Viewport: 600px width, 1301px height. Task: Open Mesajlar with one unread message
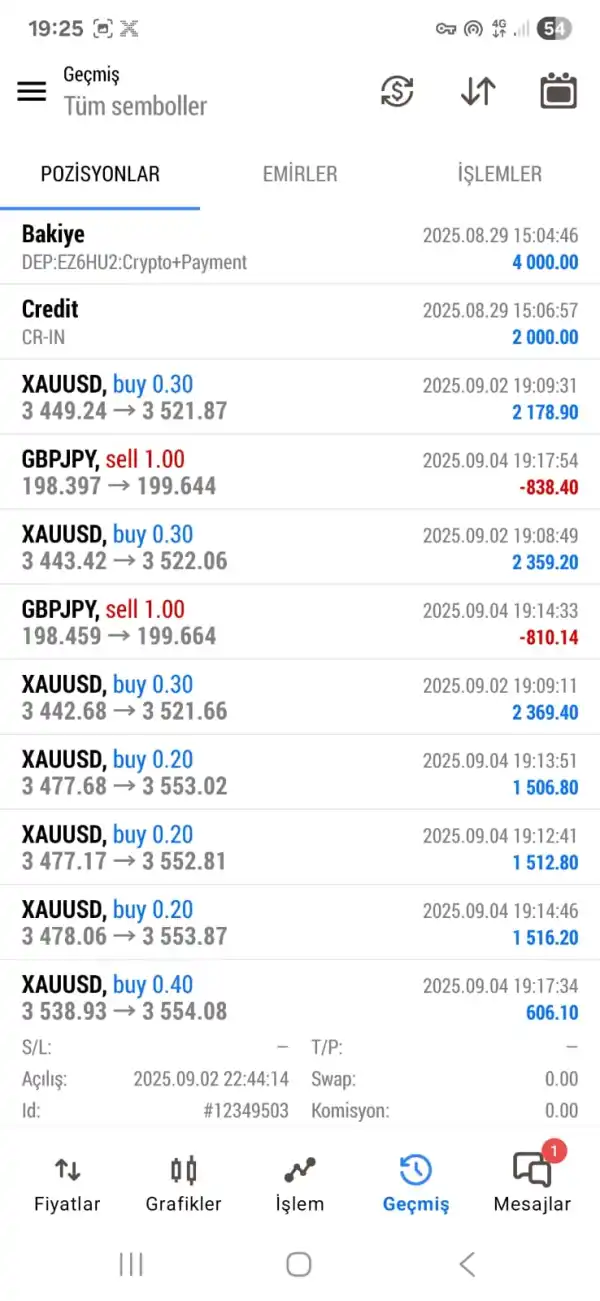point(532,1183)
